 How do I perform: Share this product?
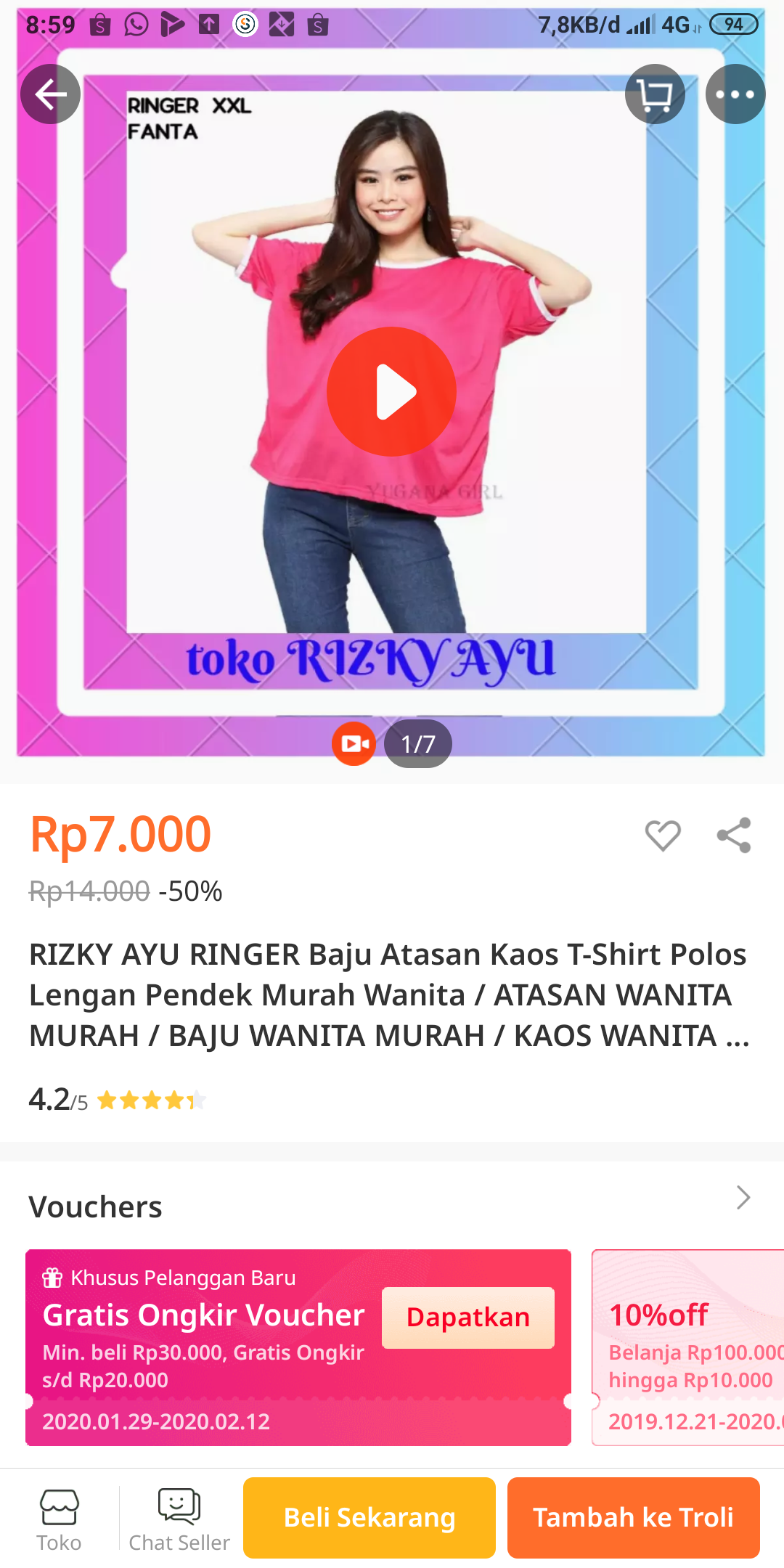734,835
